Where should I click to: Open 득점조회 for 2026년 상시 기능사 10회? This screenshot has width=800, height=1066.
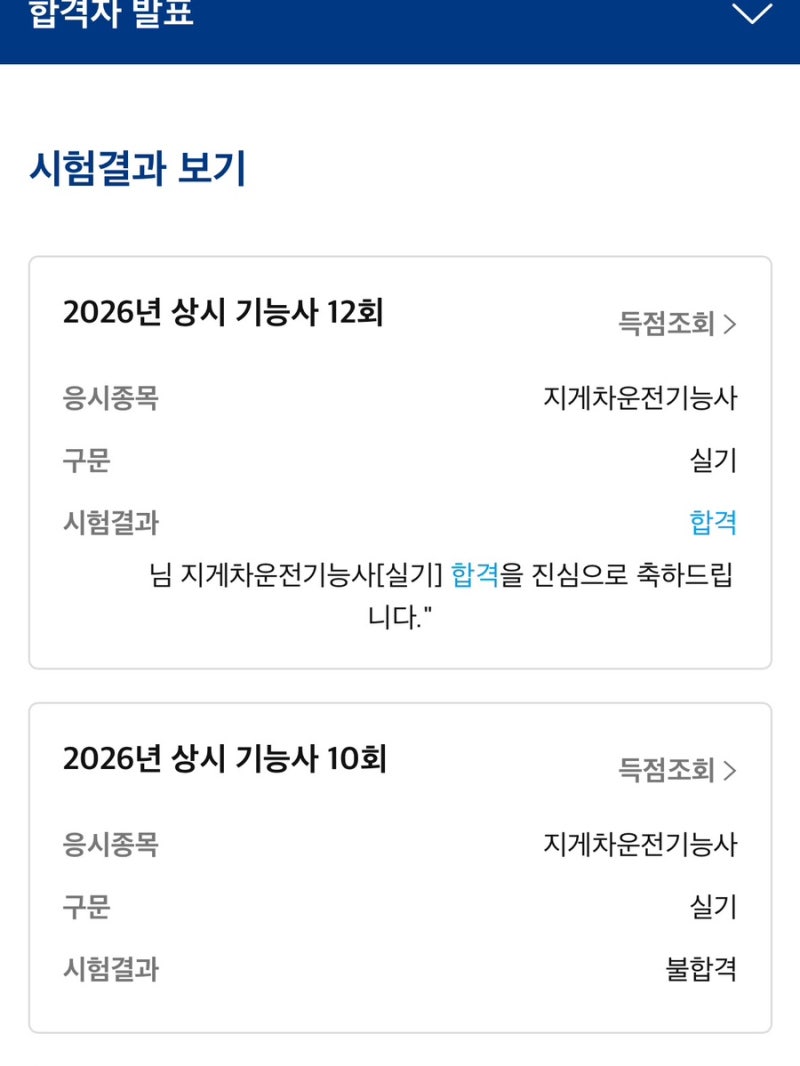point(677,770)
